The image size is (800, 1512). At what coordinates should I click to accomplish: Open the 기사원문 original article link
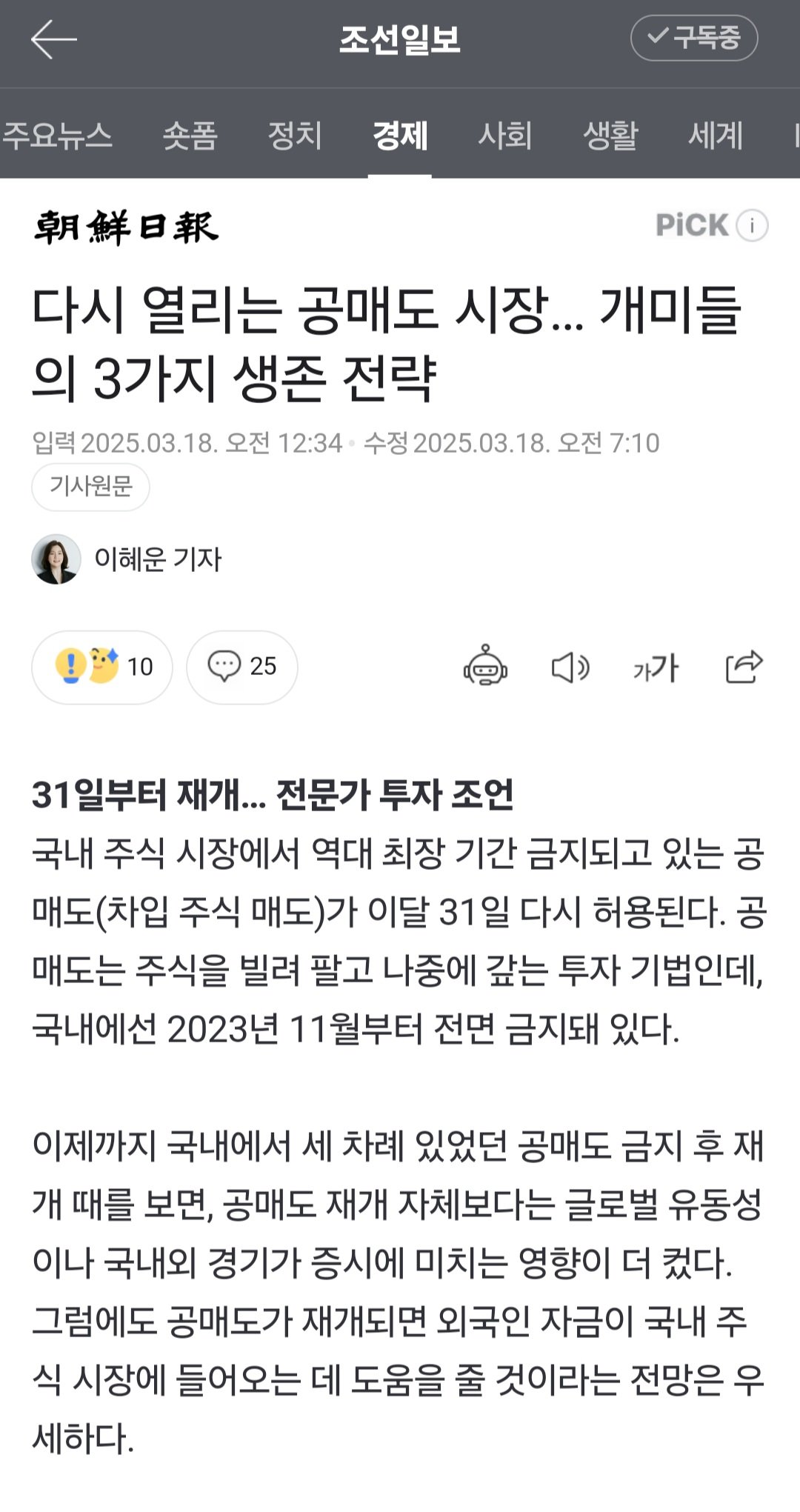(x=90, y=487)
